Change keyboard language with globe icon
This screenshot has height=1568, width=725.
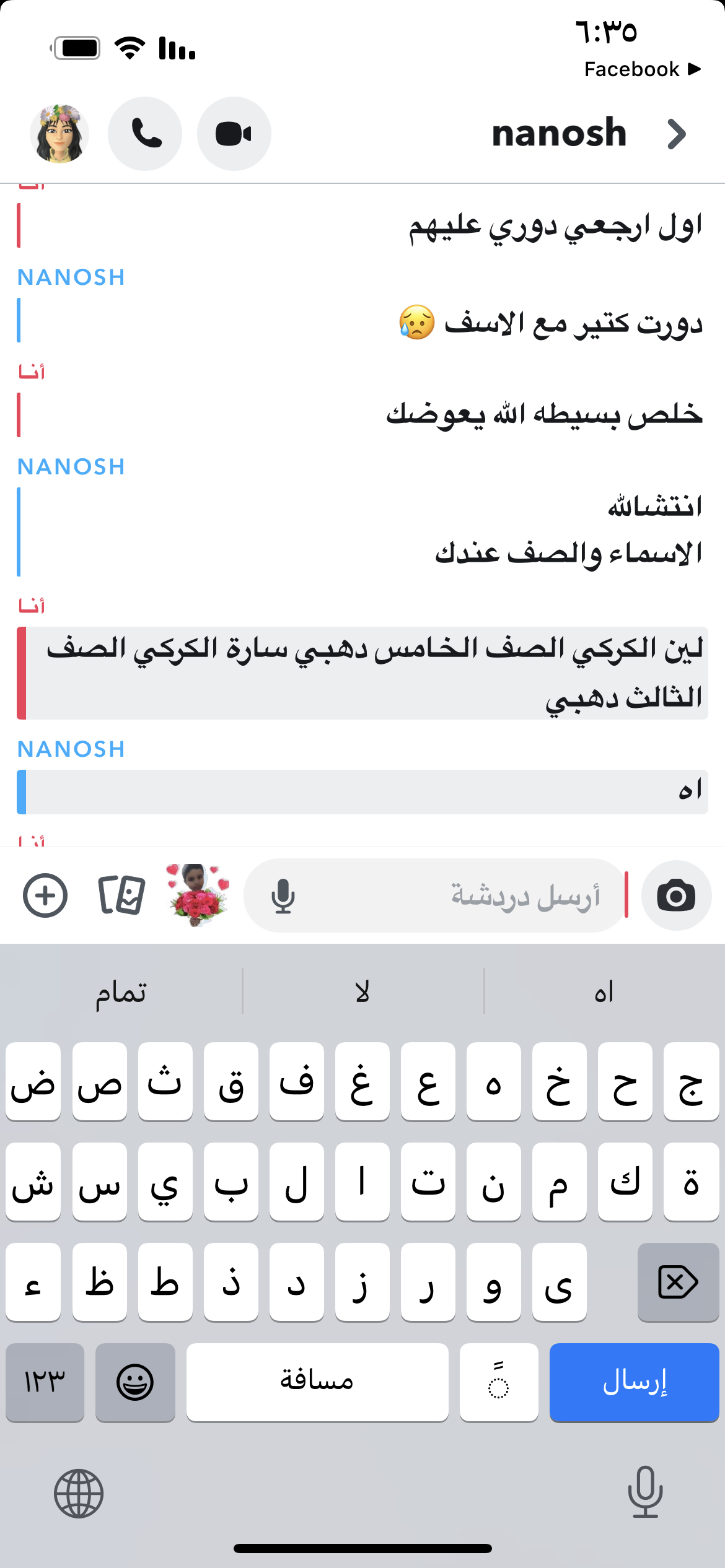pos(79,1494)
